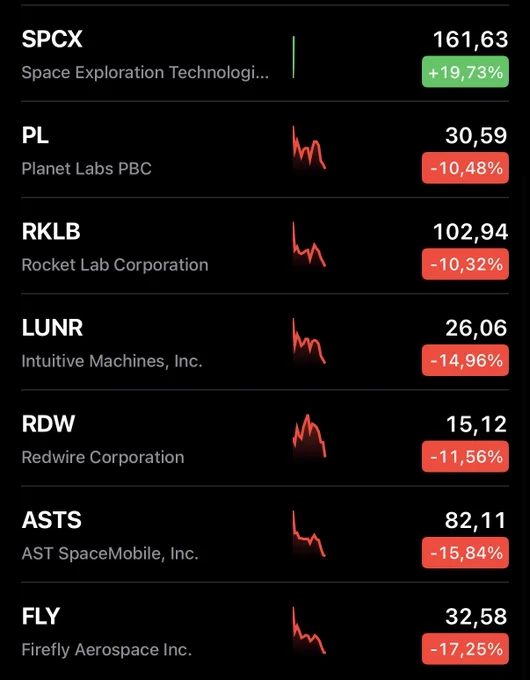Viewport: 530px width, 680px height.
Task: Select the Redwire Corporation stock
Action: [x=265, y=438]
